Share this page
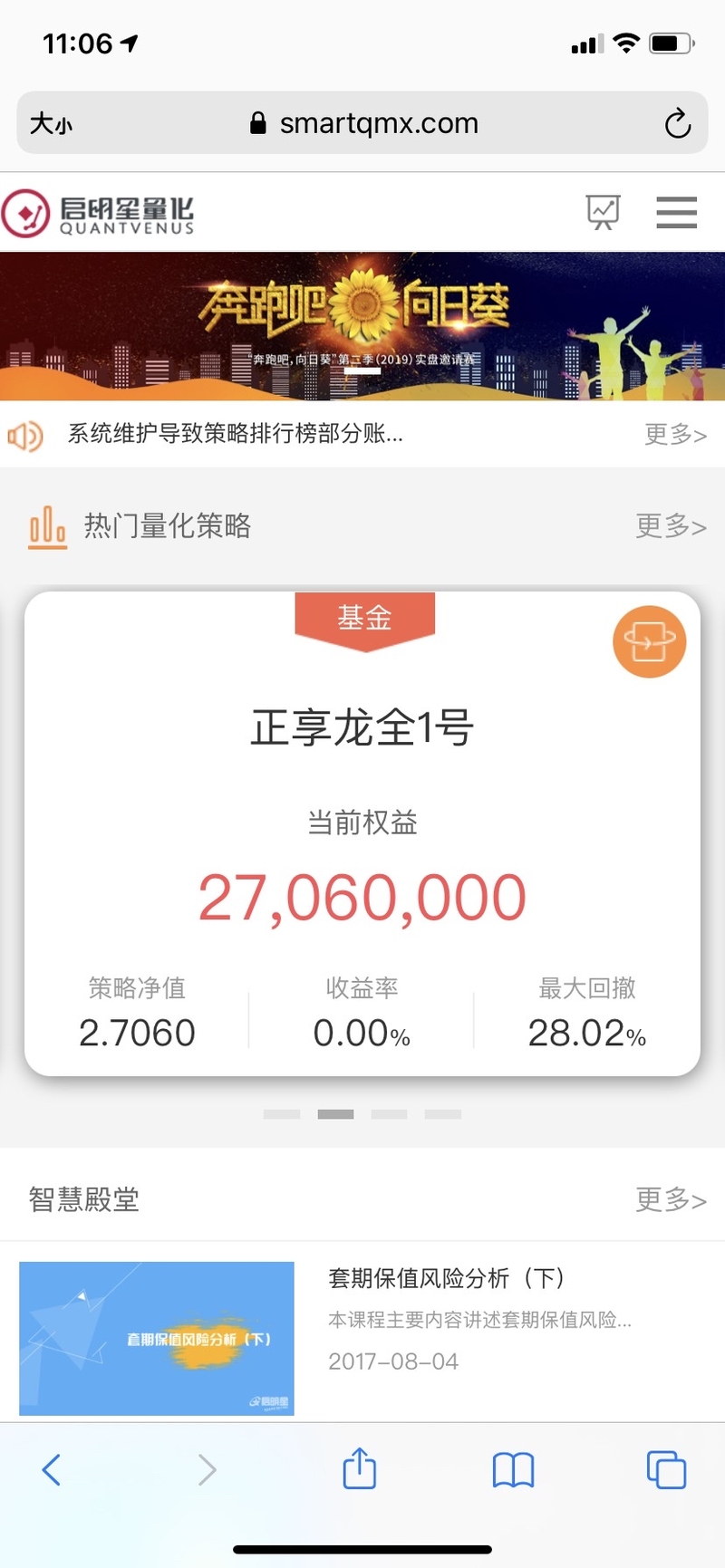This screenshot has width=725, height=1568. coord(360,1468)
